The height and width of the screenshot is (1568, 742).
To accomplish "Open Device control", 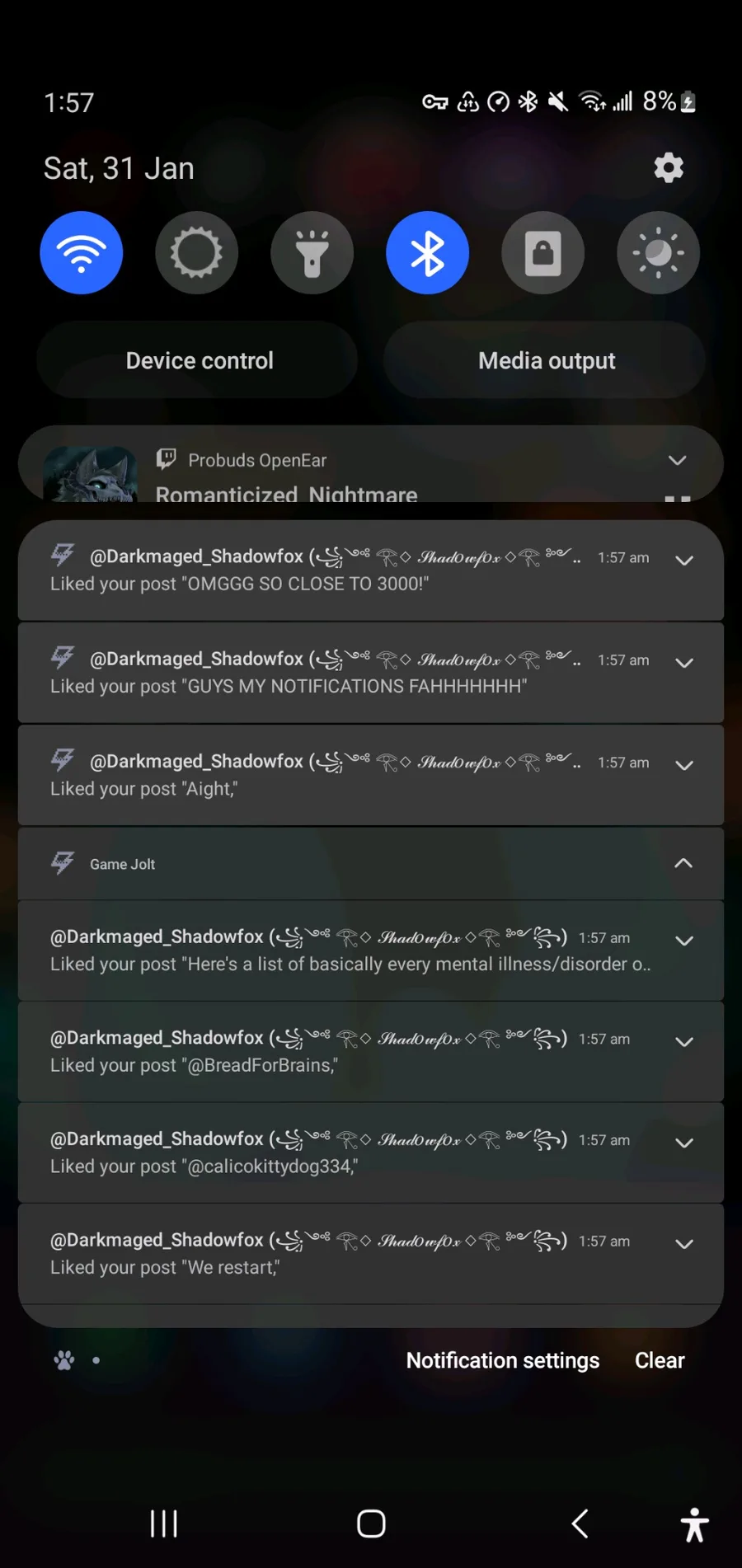I will point(199,360).
